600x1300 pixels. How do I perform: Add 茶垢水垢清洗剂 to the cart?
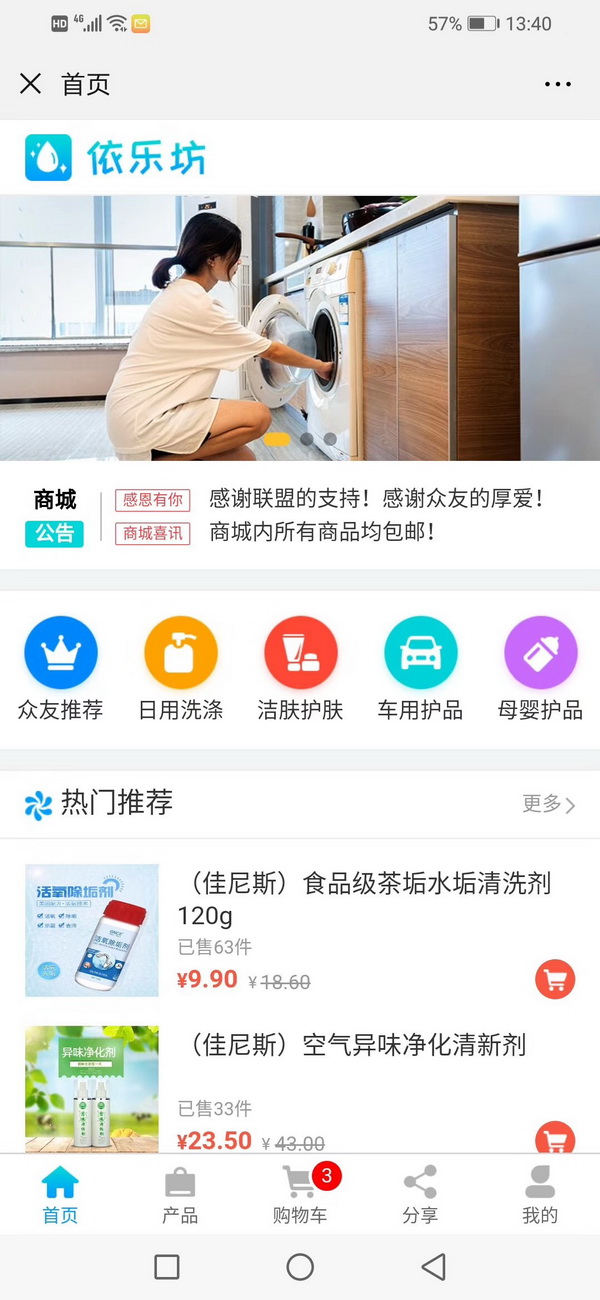[x=555, y=979]
